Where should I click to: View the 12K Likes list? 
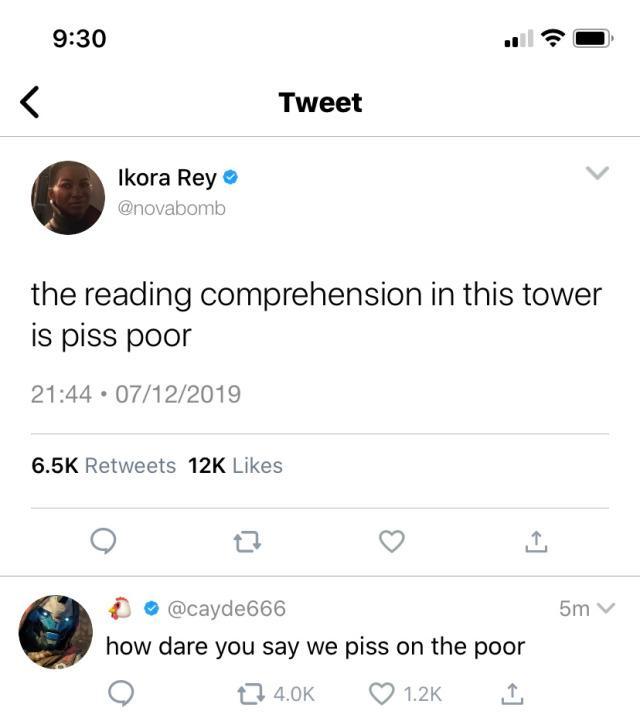click(x=235, y=466)
